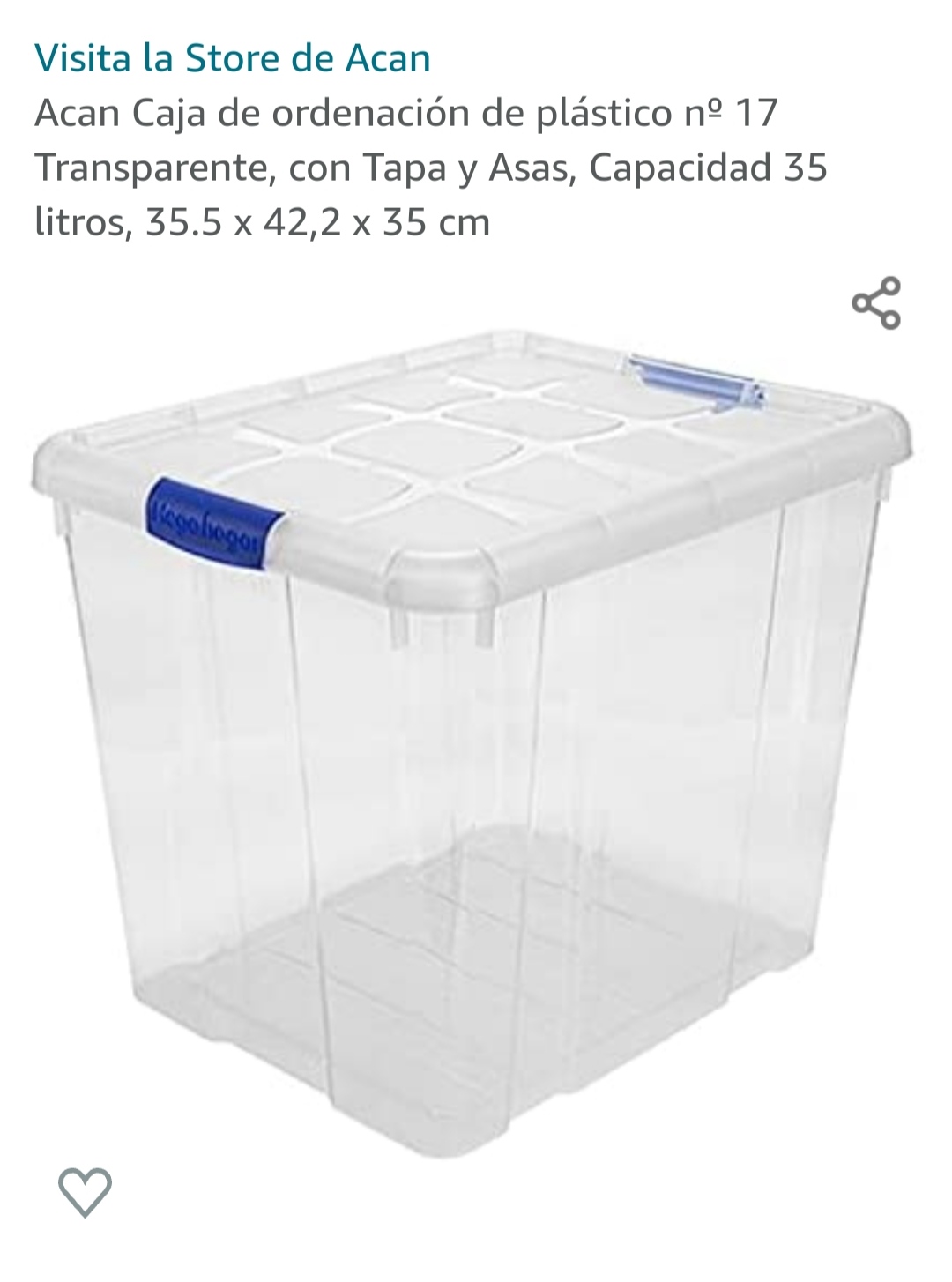Visit the Acan store link
This screenshot has width=952, height=1282.
233,58
